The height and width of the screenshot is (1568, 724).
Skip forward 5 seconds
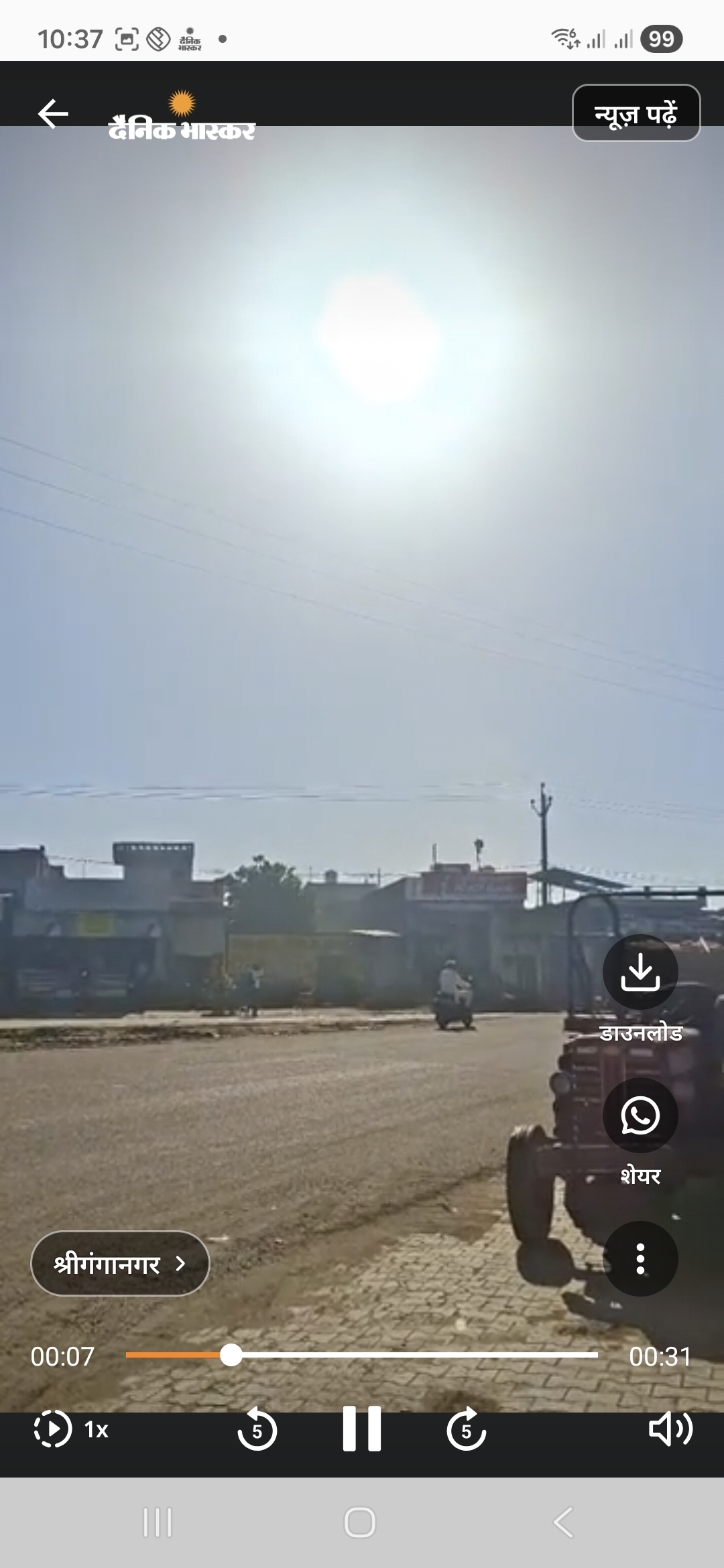[x=467, y=1429]
